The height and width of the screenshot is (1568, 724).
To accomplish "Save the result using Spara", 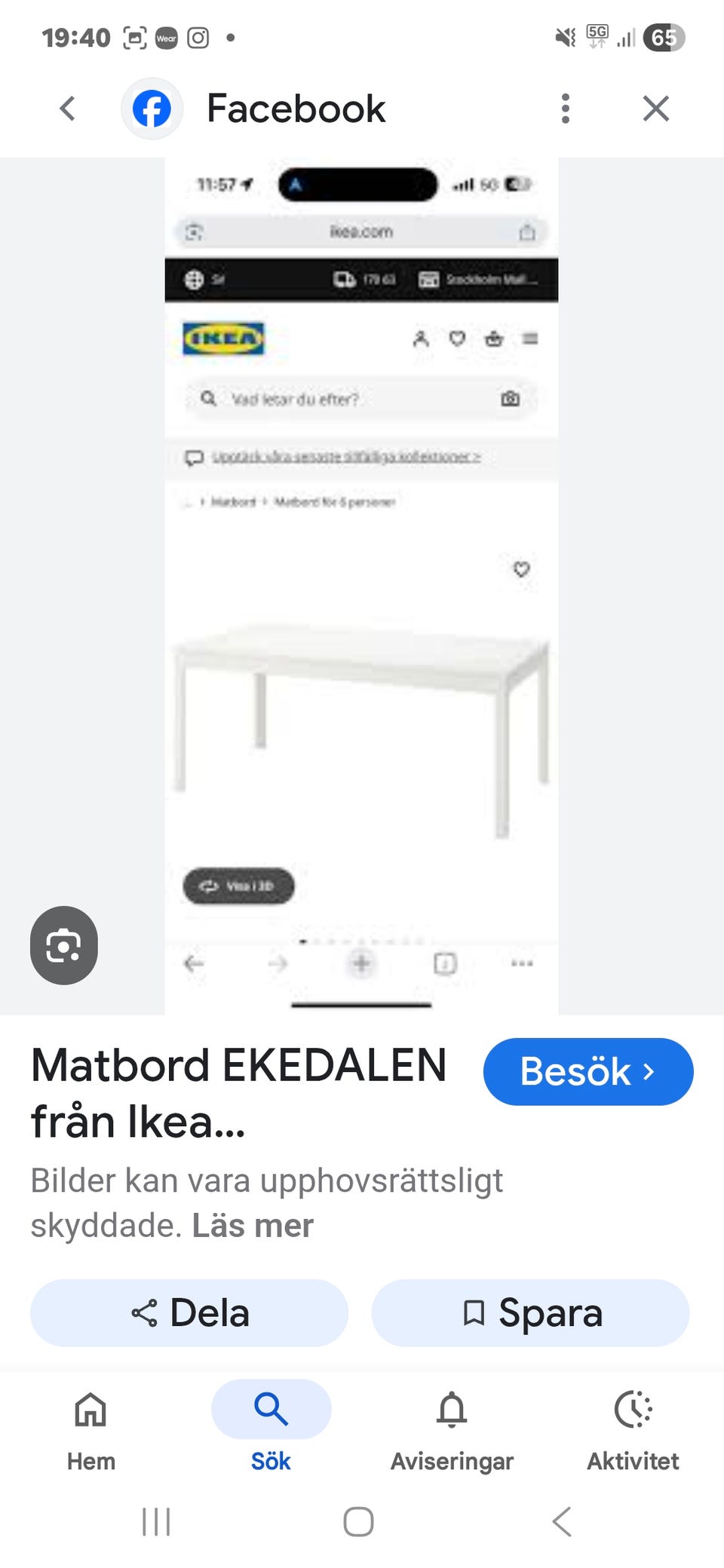I will [x=530, y=1312].
